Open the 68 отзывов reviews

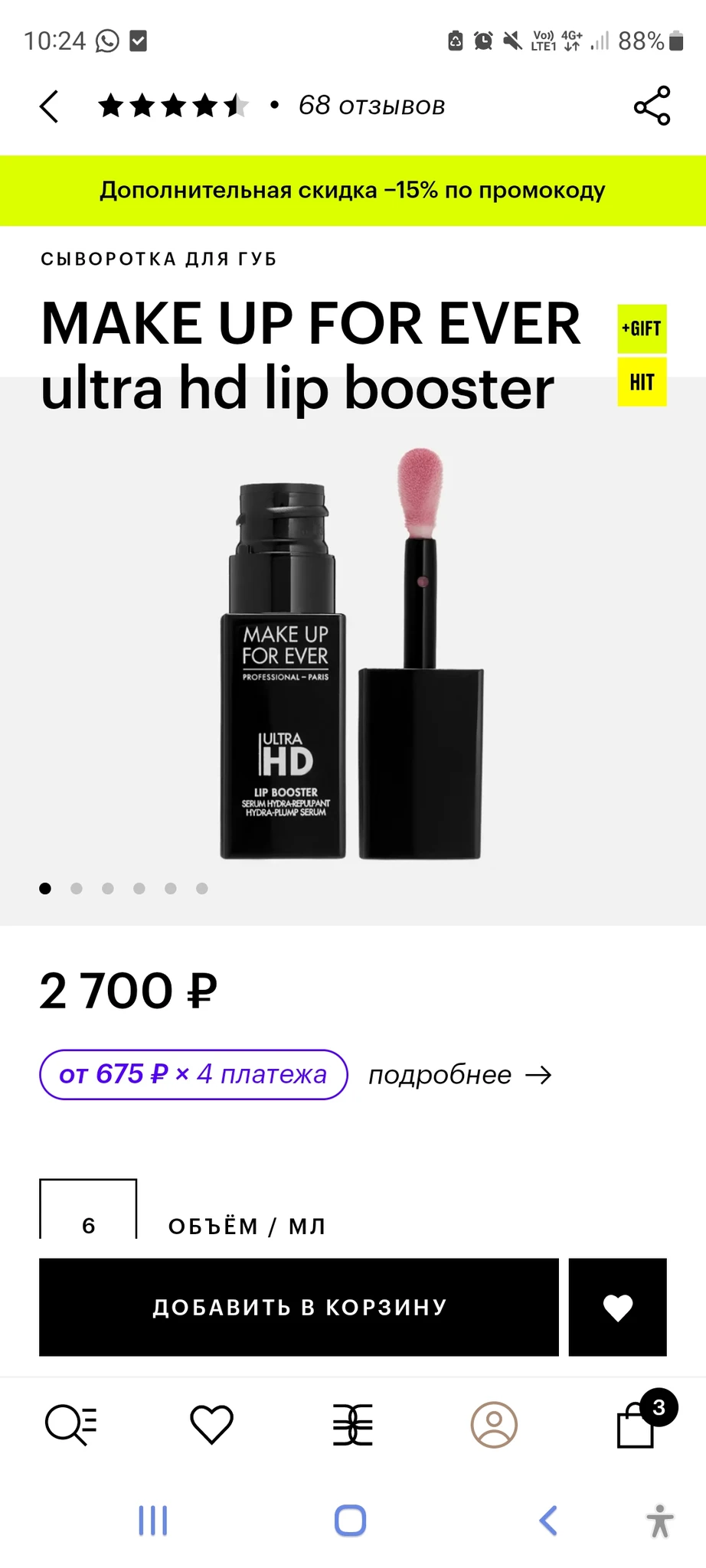(x=371, y=106)
